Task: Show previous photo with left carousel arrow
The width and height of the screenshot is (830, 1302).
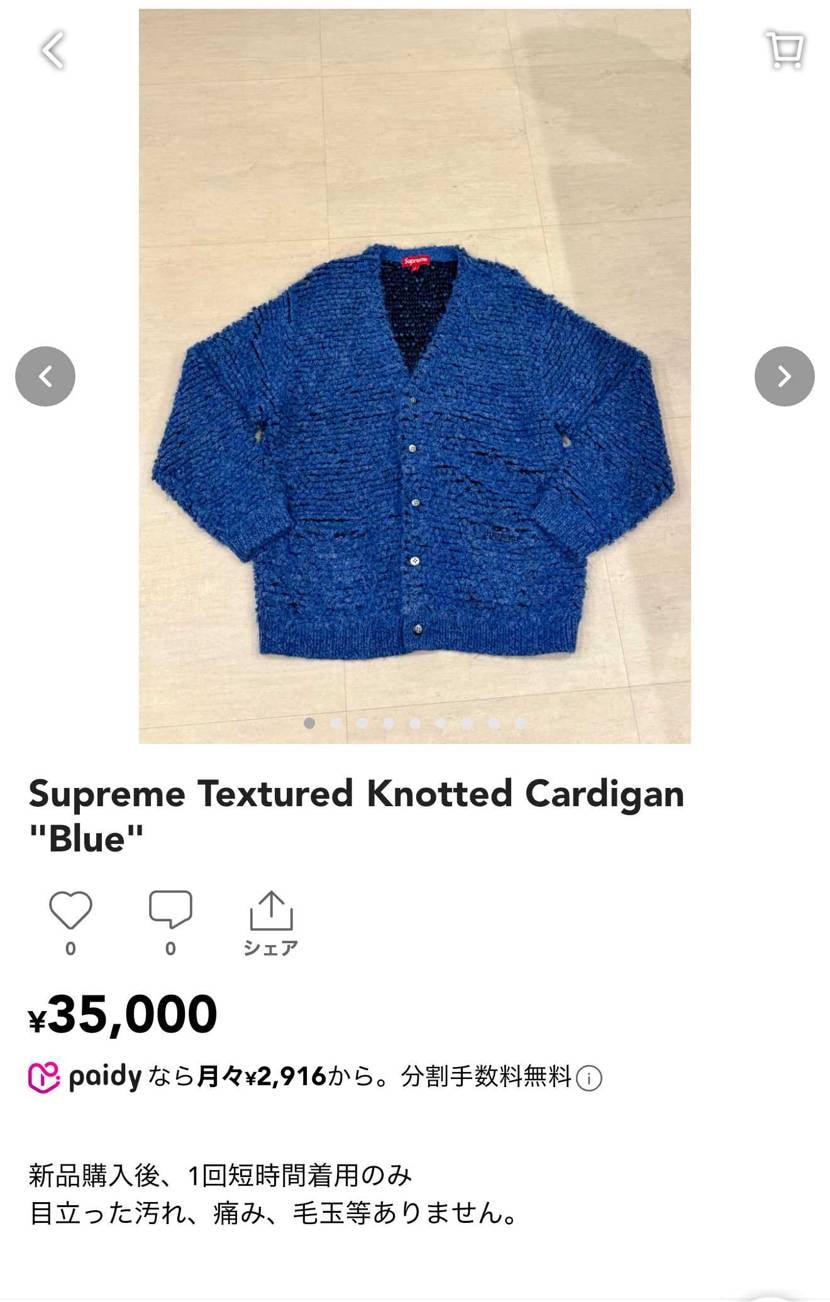Action: point(45,375)
